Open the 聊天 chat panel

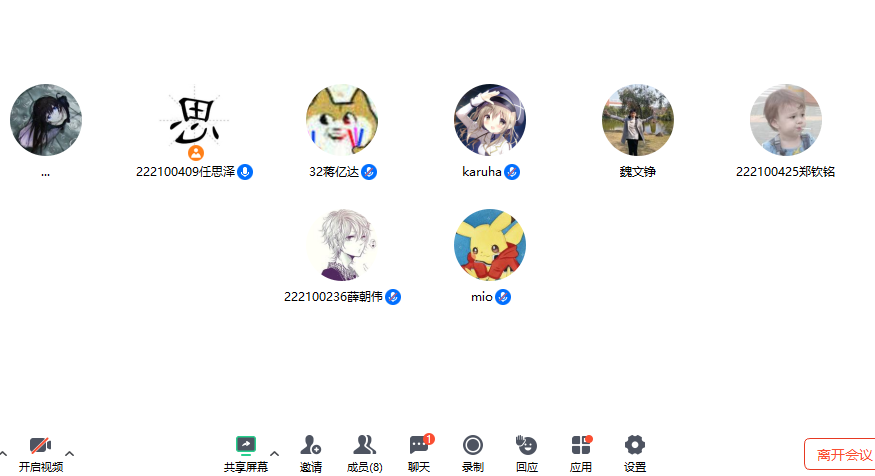[x=419, y=452]
